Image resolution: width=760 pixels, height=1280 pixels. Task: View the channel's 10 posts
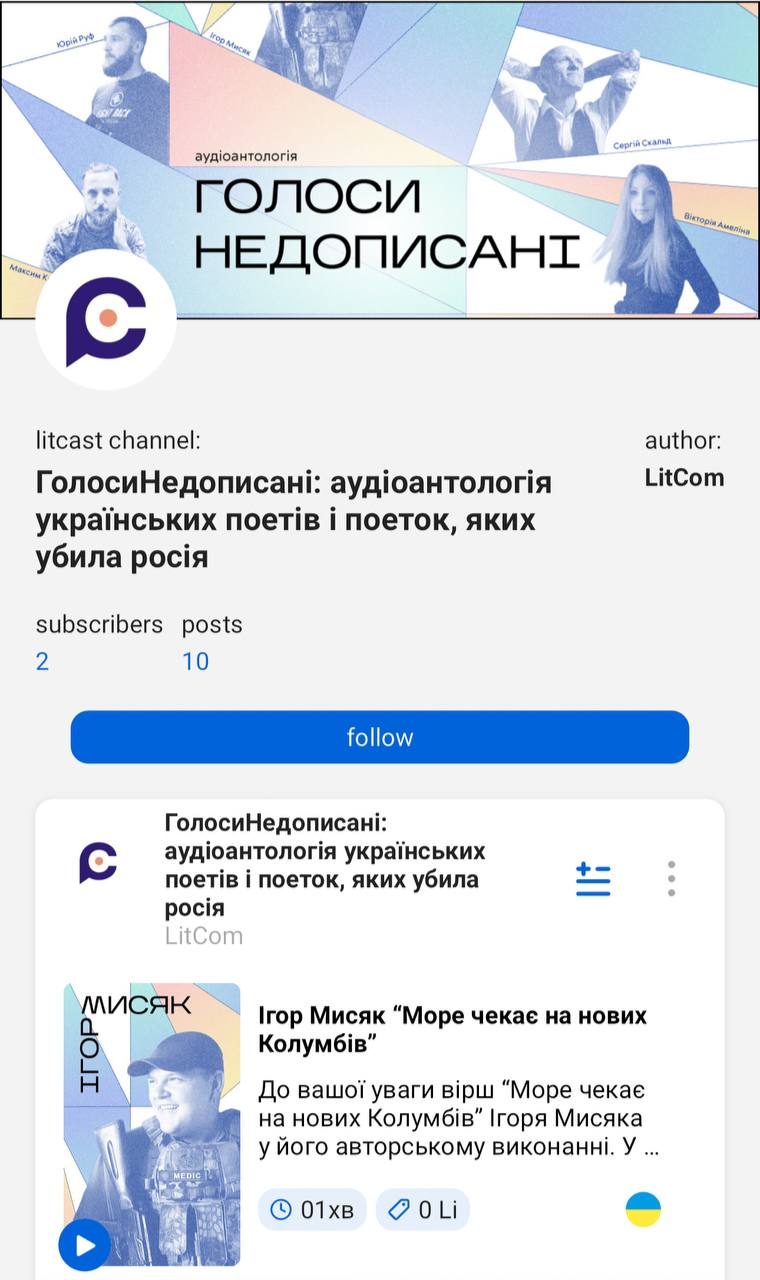[x=195, y=661]
